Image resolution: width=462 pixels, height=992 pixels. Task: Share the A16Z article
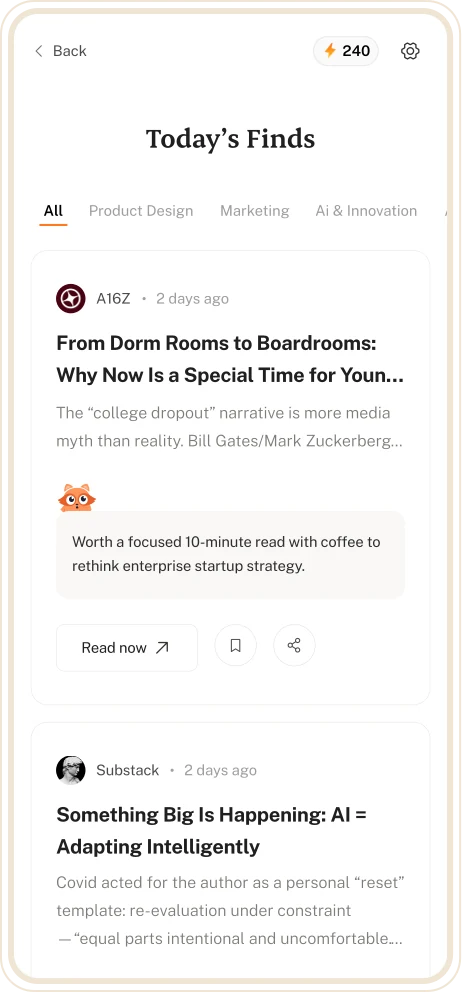(x=294, y=646)
